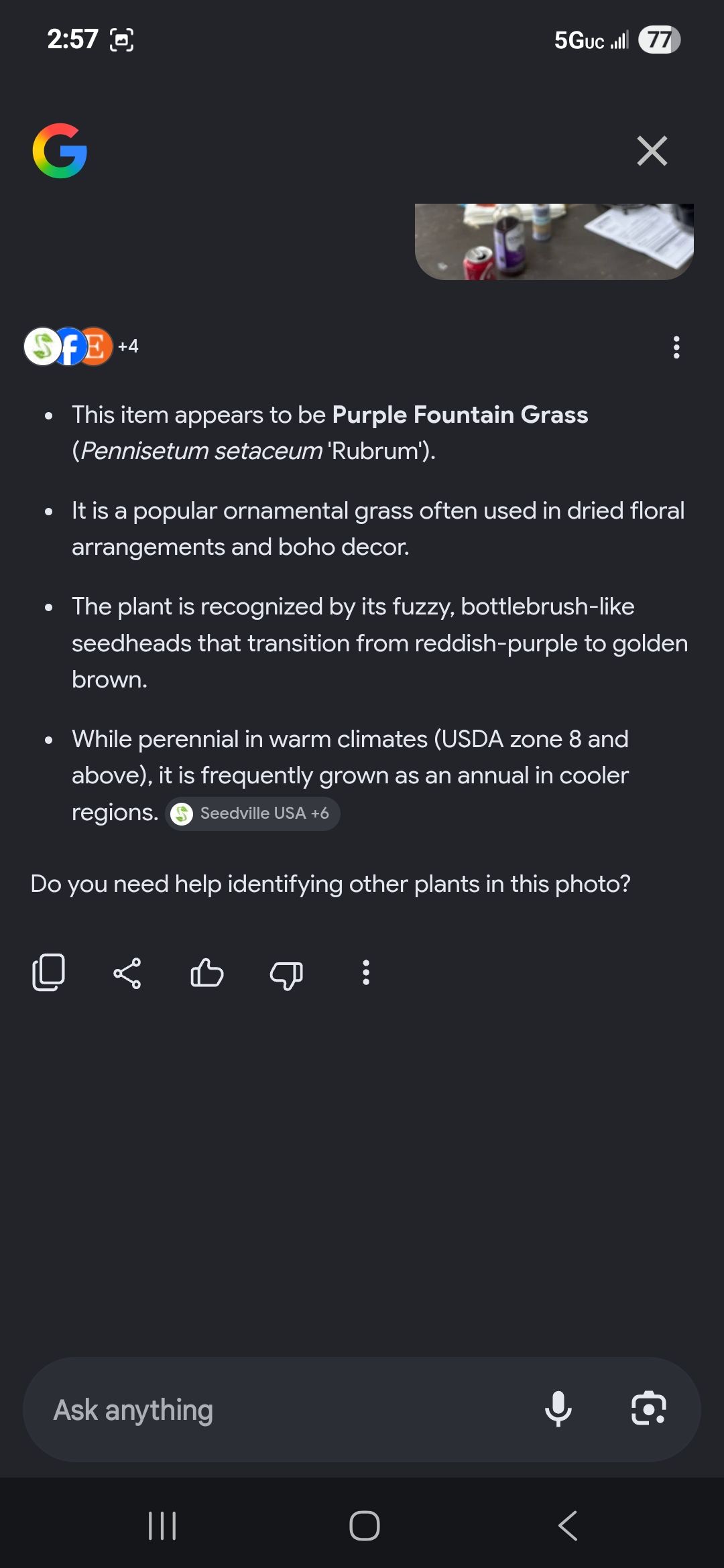Start voice input with the microphone
This screenshot has height=1568, width=724.
[x=558, y=1409]
